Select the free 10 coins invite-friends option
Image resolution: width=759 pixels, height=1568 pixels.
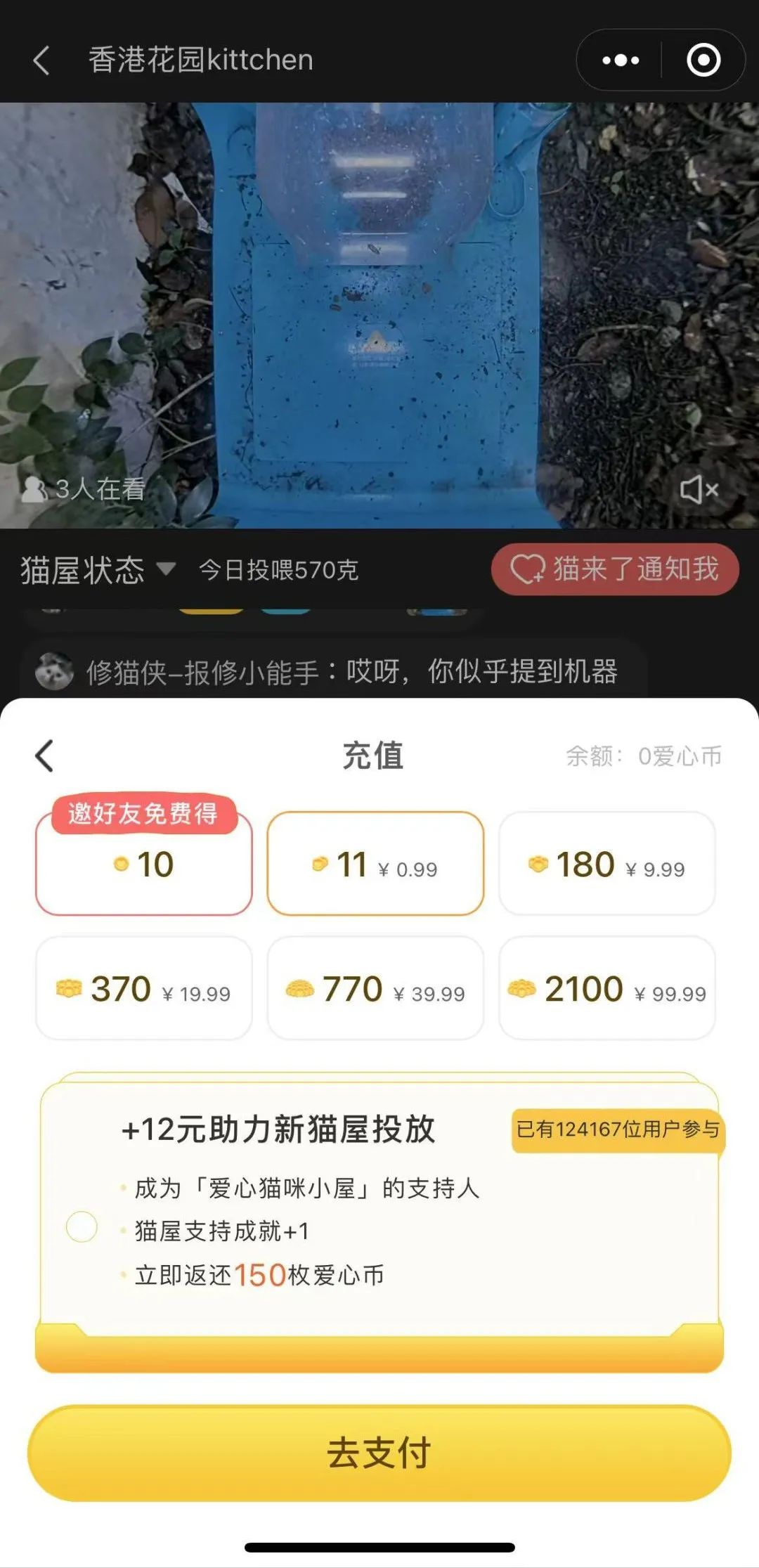coord(144,864)
